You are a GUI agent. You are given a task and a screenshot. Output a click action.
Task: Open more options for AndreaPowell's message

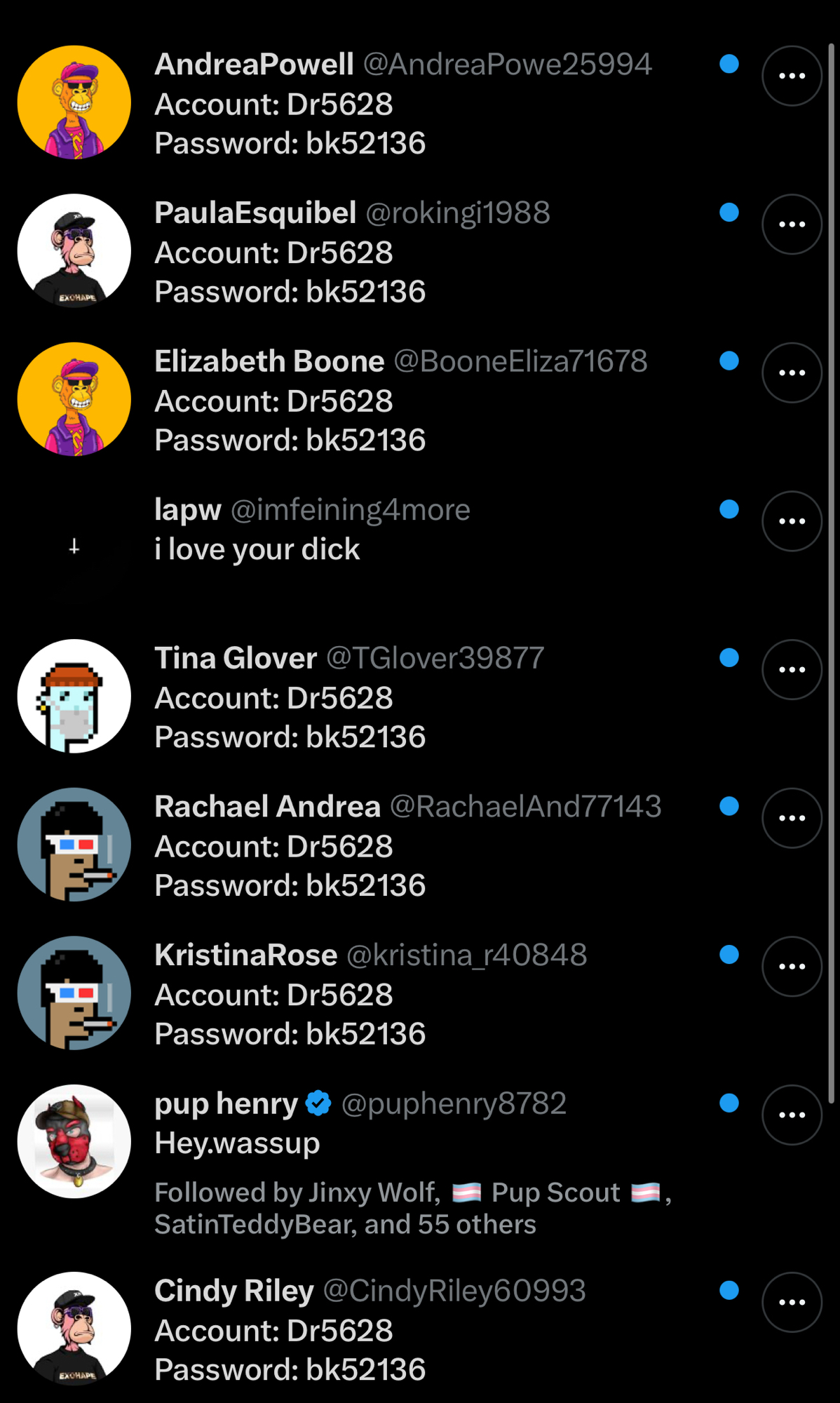792,76
